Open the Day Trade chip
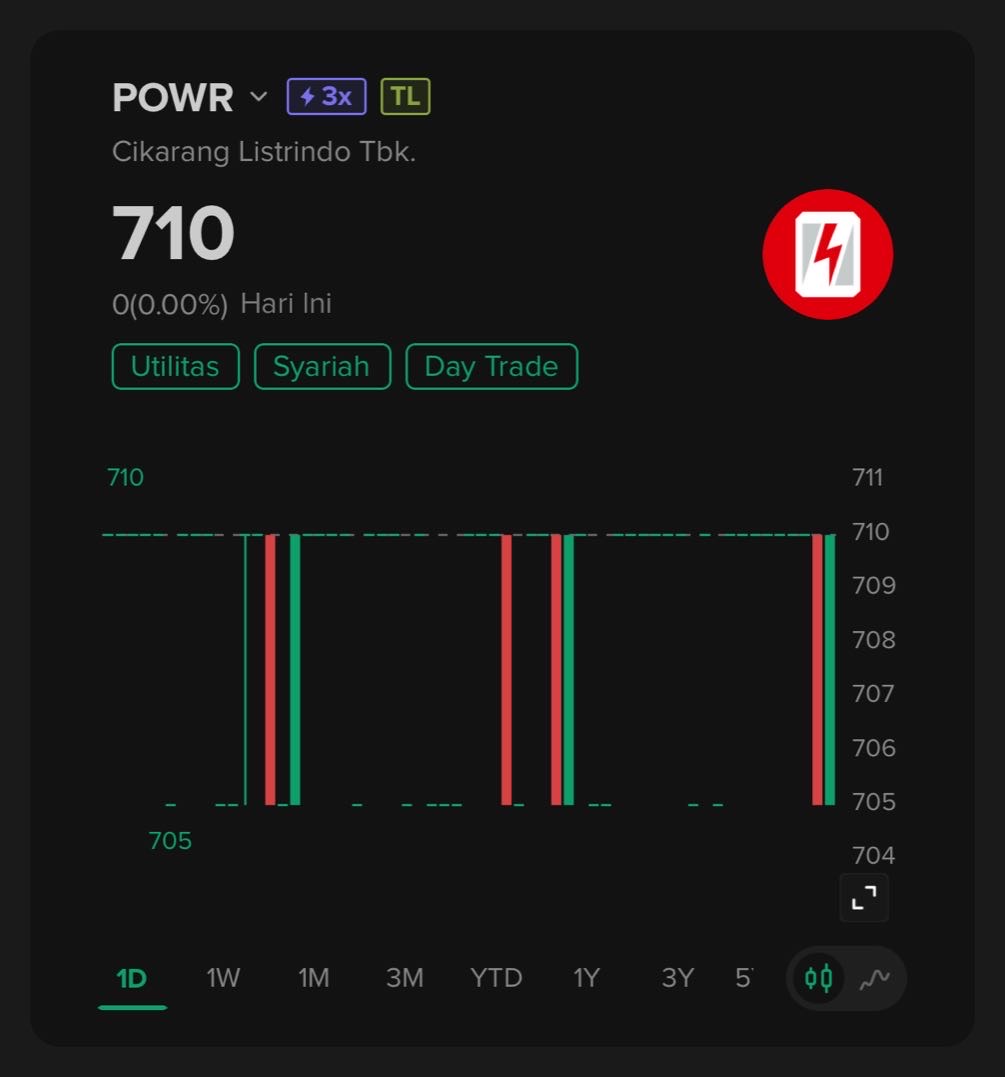This screenshot has height=1077, width=1005. (x=491, y=366)
